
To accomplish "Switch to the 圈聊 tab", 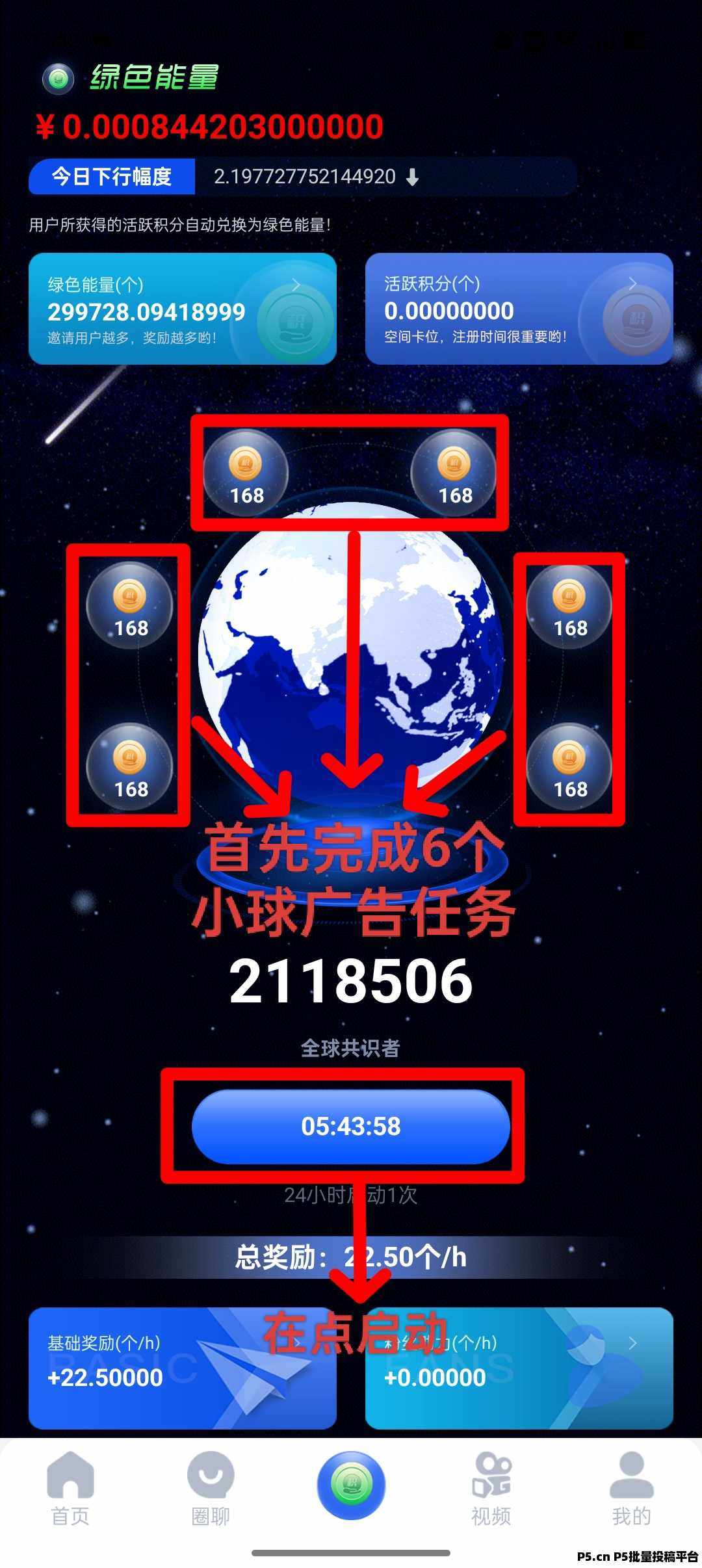I will [211, 1489].
